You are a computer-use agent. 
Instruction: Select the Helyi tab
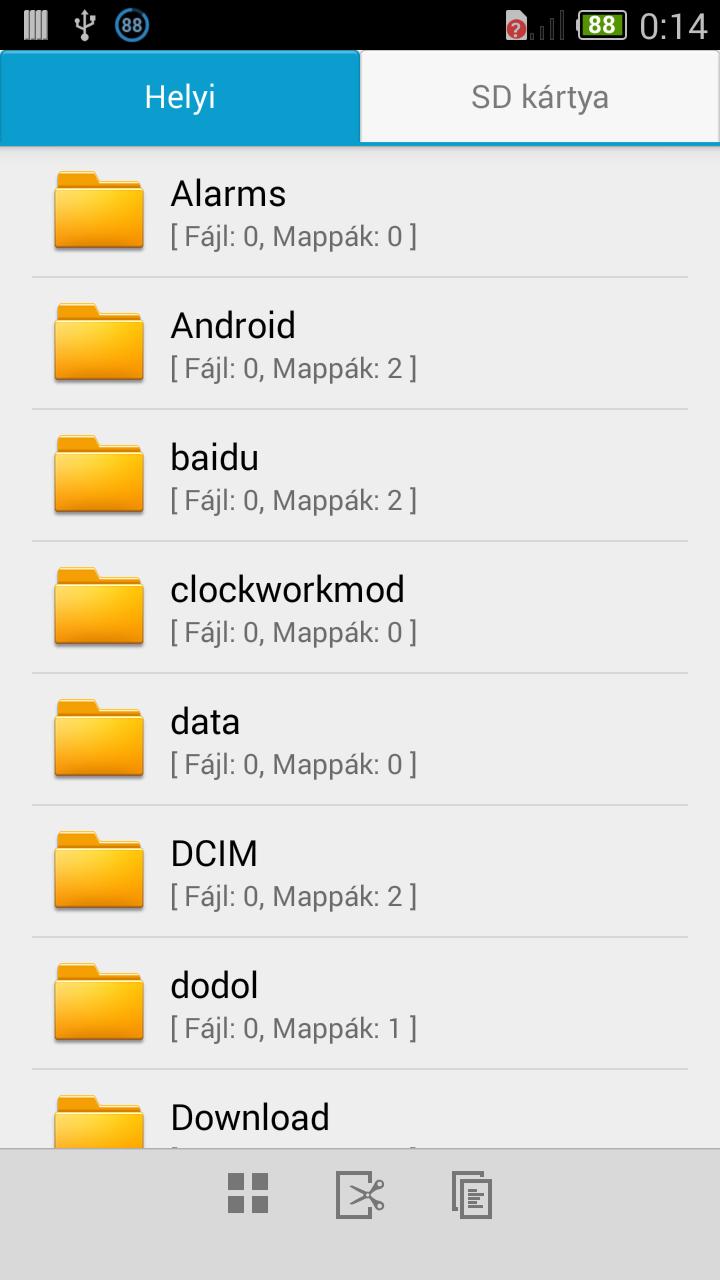click(180, 97)
